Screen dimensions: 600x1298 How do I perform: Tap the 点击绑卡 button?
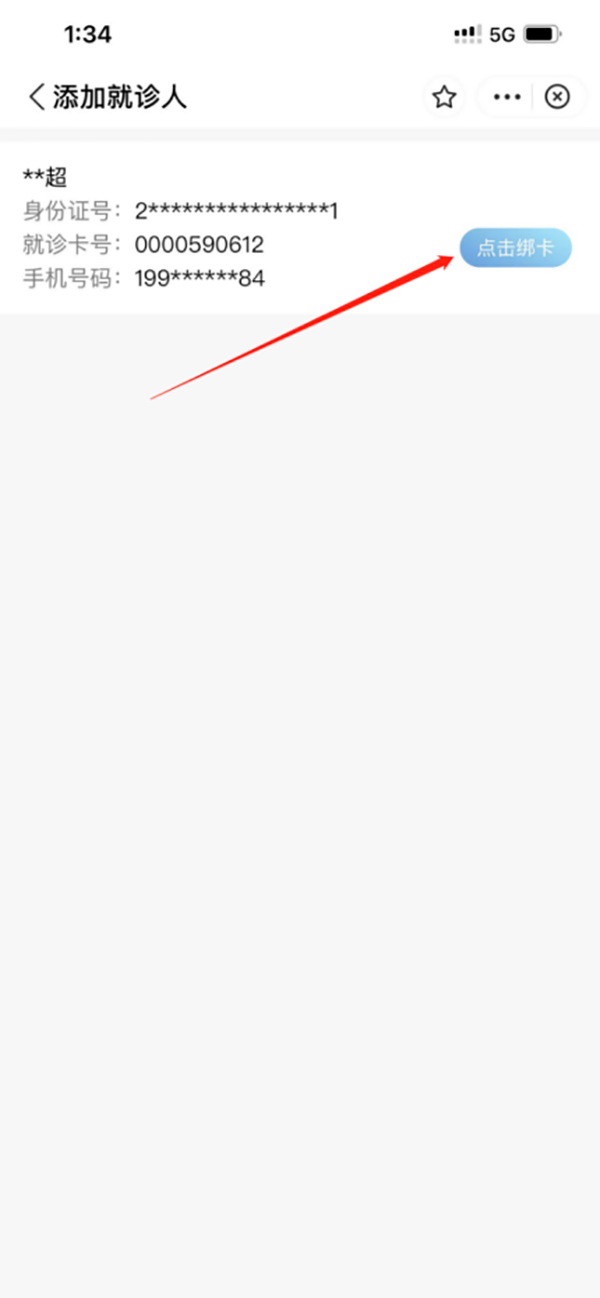[x=515, y=248]
